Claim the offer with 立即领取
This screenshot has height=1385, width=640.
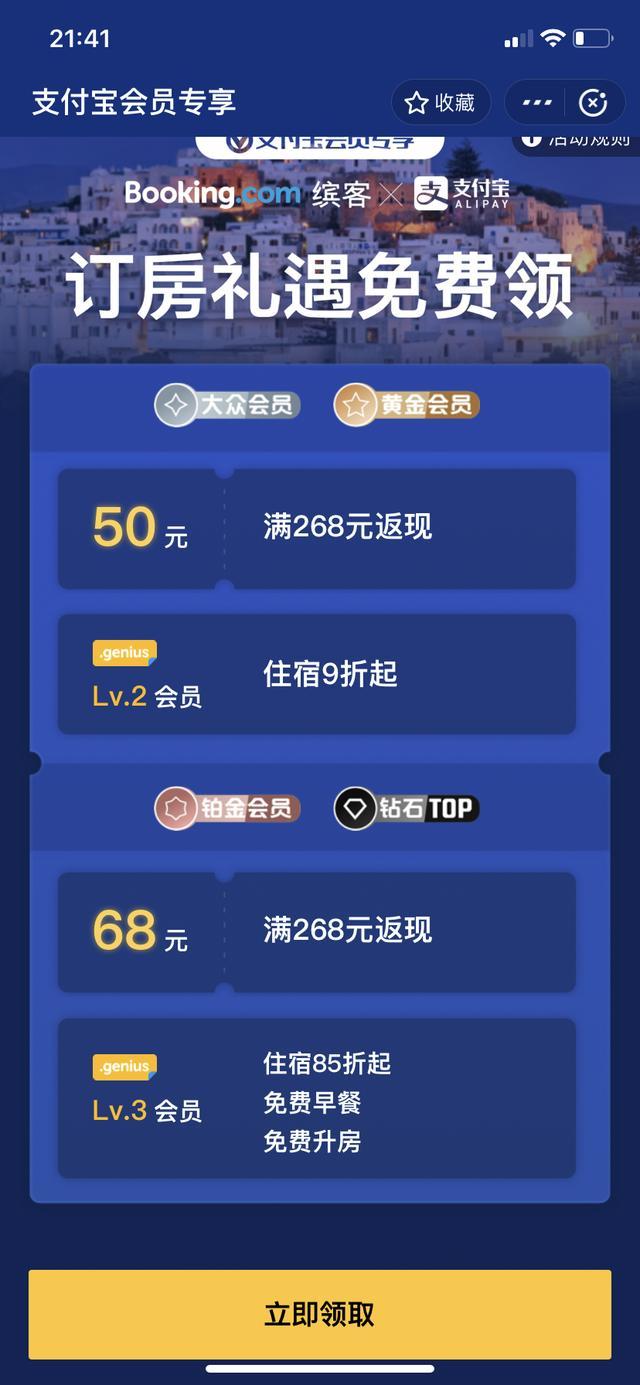(320, 1314)
